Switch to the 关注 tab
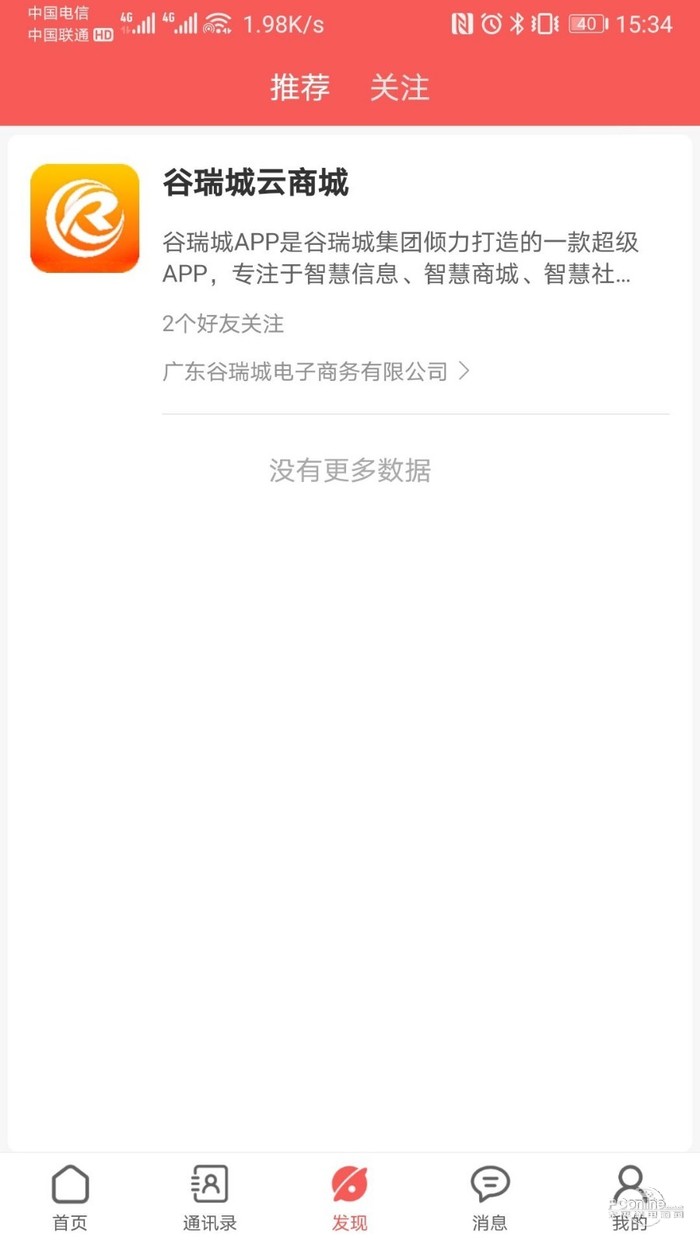Screen dimensions: 700x1244 click(x=399, y=88)
